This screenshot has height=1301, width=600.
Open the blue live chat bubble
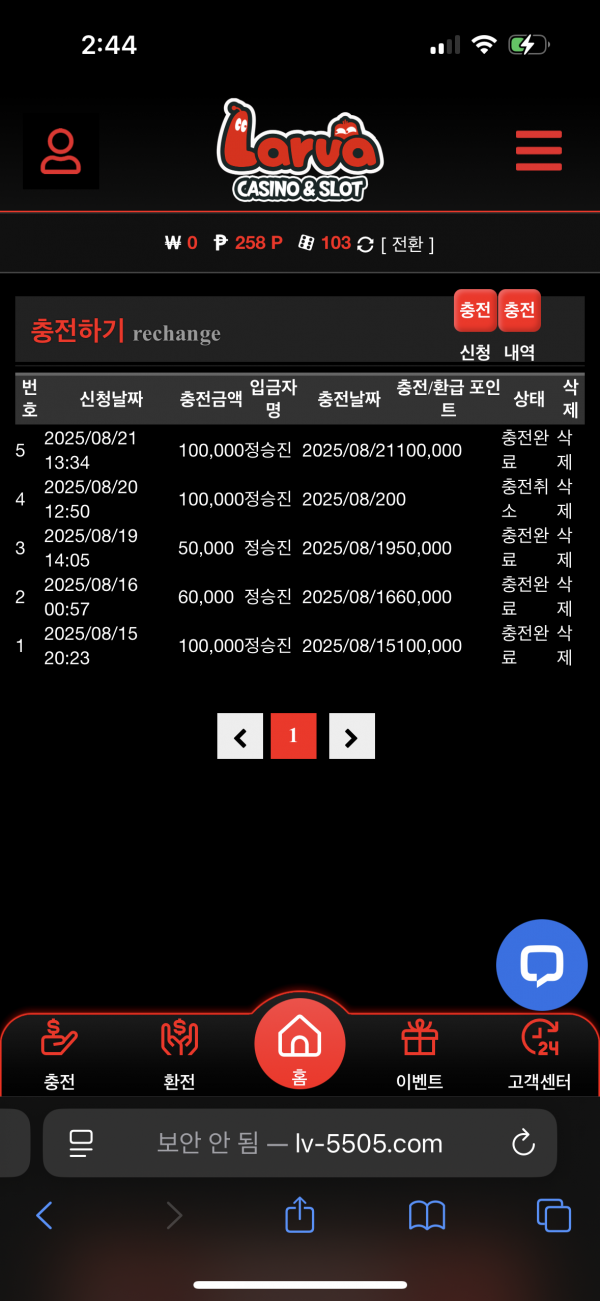pyautogui.click(x=541, y=964)
